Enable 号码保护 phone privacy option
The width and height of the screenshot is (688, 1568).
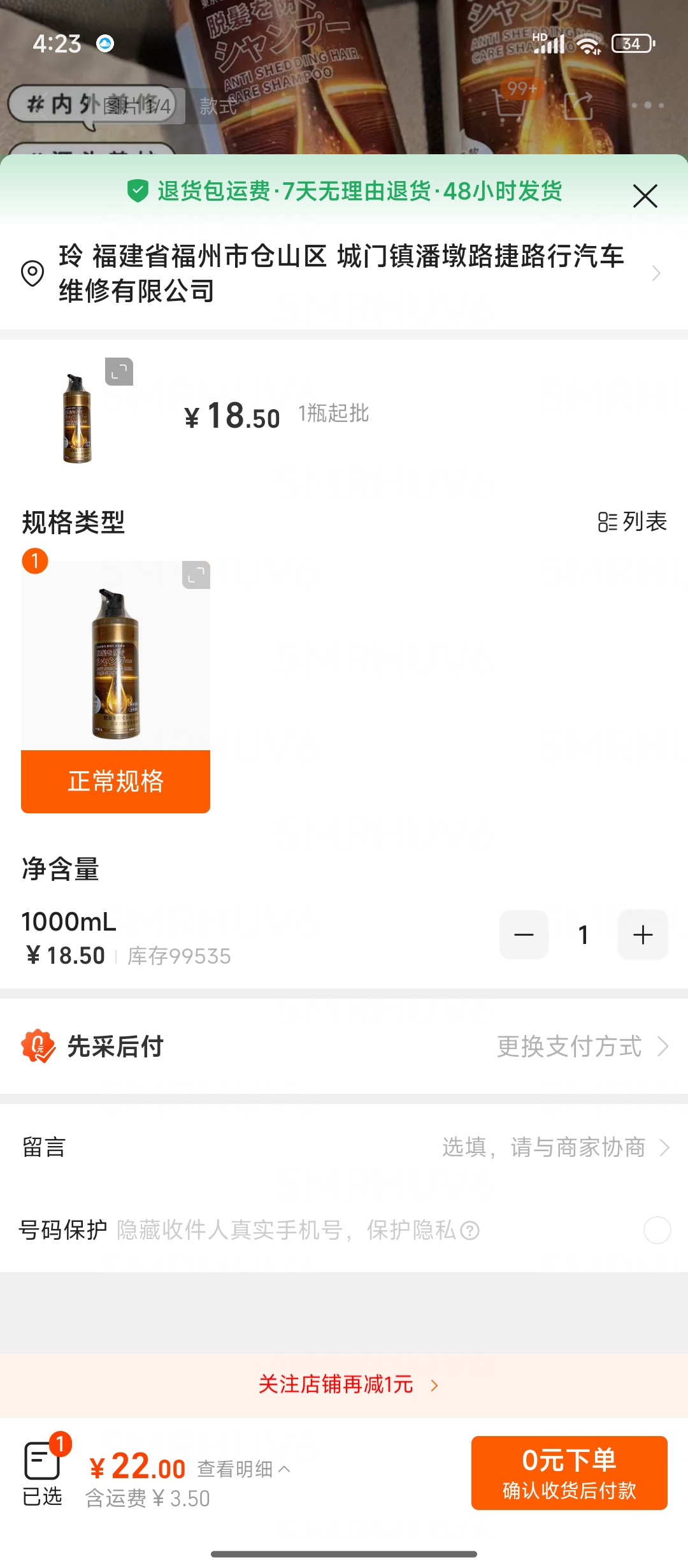pos(657,1230)
